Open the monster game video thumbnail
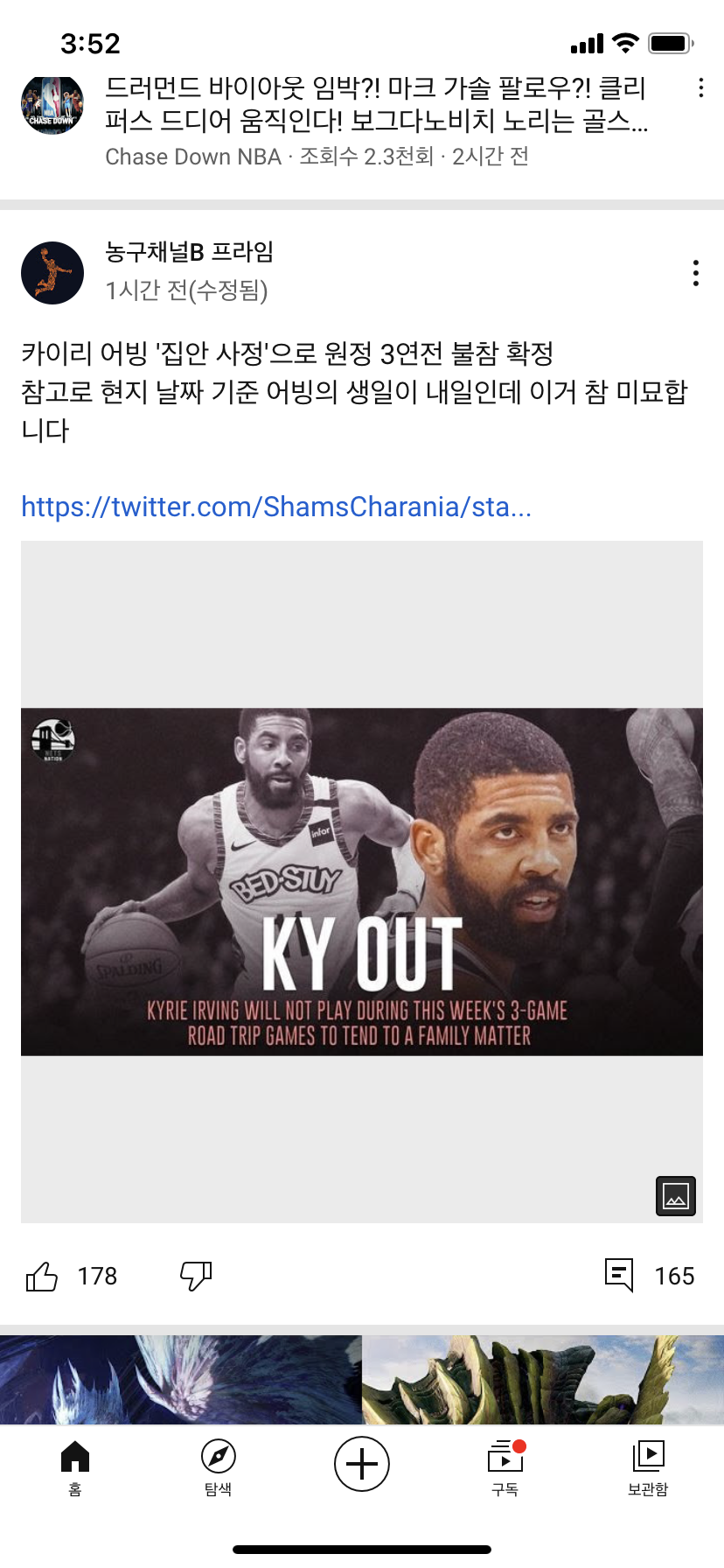Image resolution: width=724 pixels, height=1568 pixels. tap(362, 1379)
